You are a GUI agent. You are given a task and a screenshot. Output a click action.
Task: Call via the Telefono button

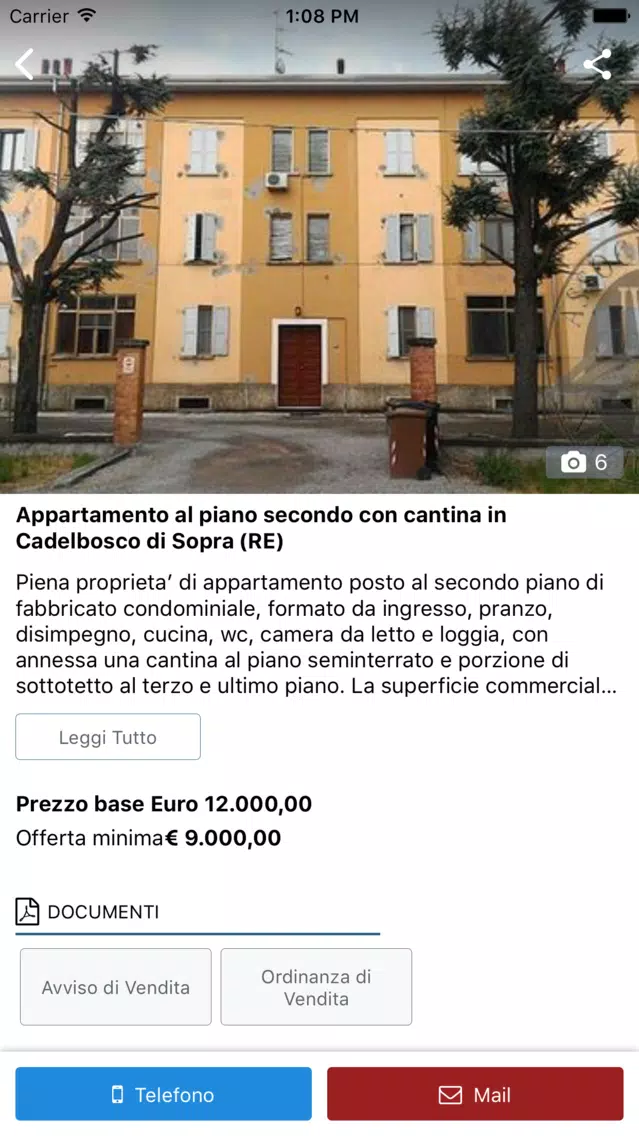(164, 1094)
